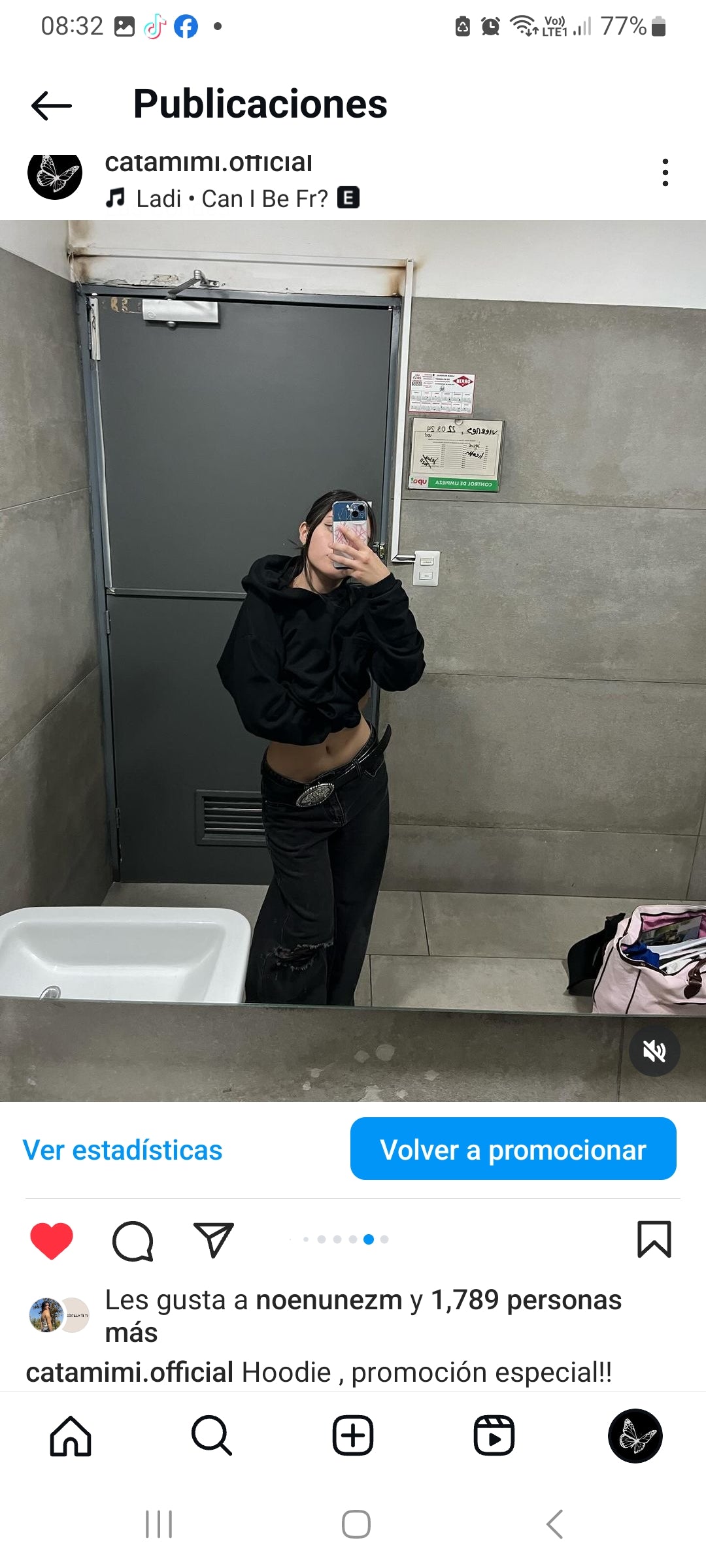The image size is (706, 1568).
Task: Go back from Publicaciones
Action: coord(52,105)
